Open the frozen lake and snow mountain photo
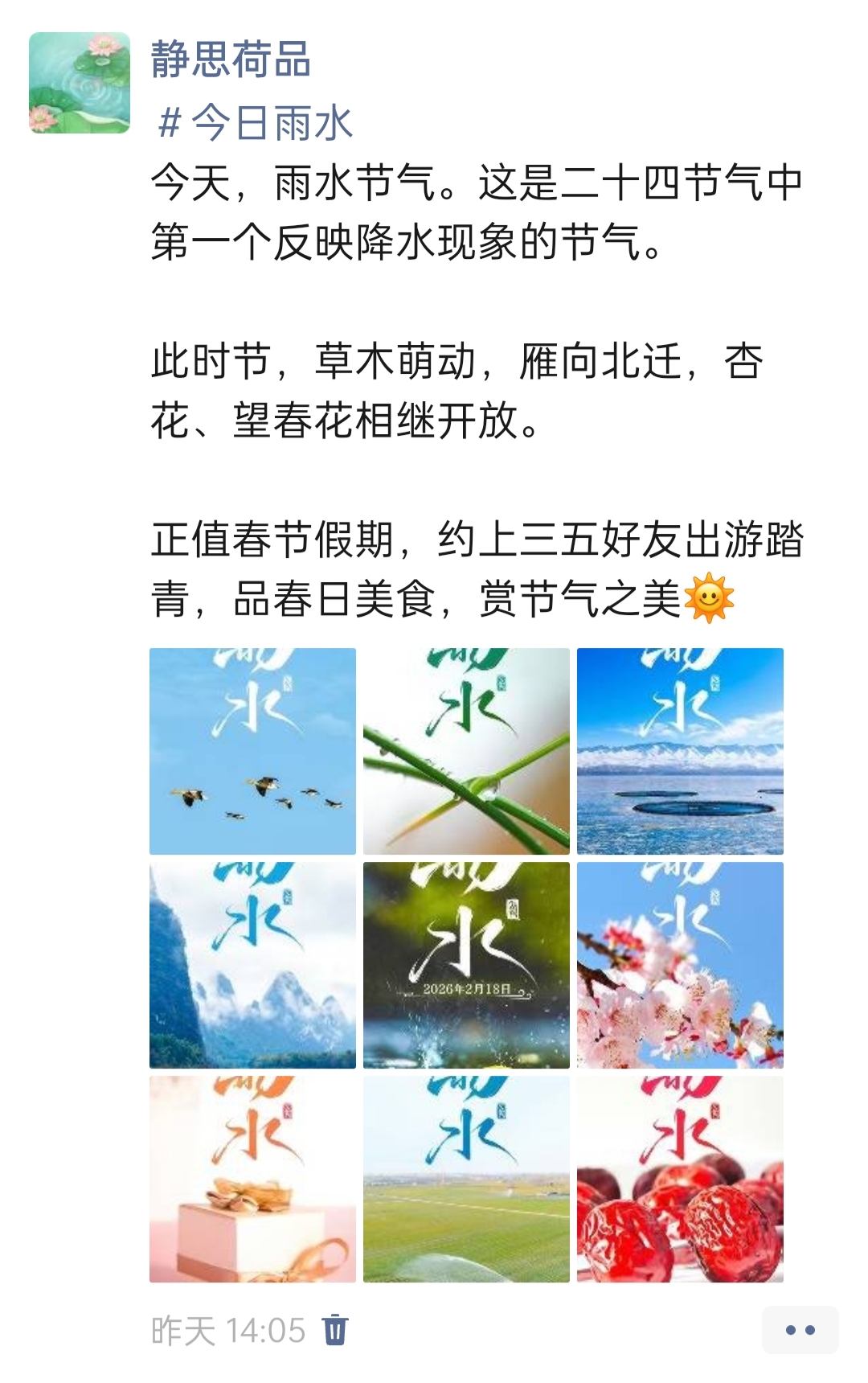 pos(680,751)
